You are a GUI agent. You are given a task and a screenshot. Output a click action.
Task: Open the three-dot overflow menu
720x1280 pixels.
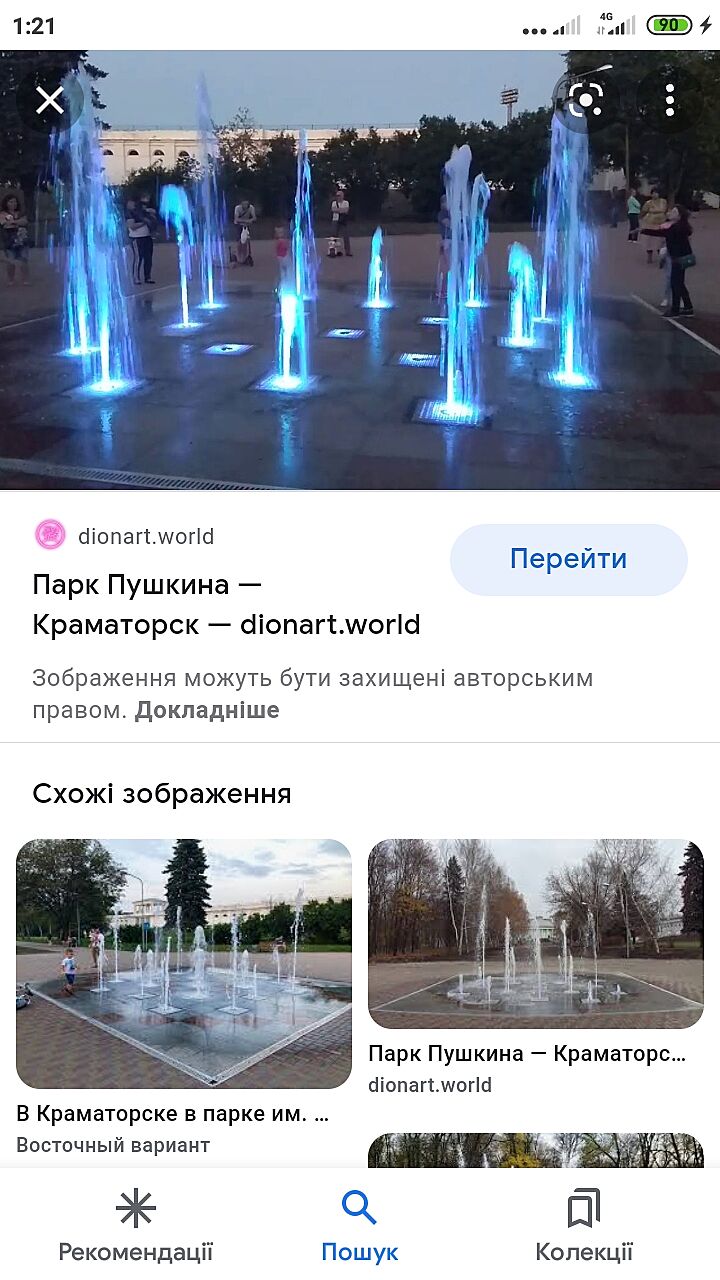669,100
